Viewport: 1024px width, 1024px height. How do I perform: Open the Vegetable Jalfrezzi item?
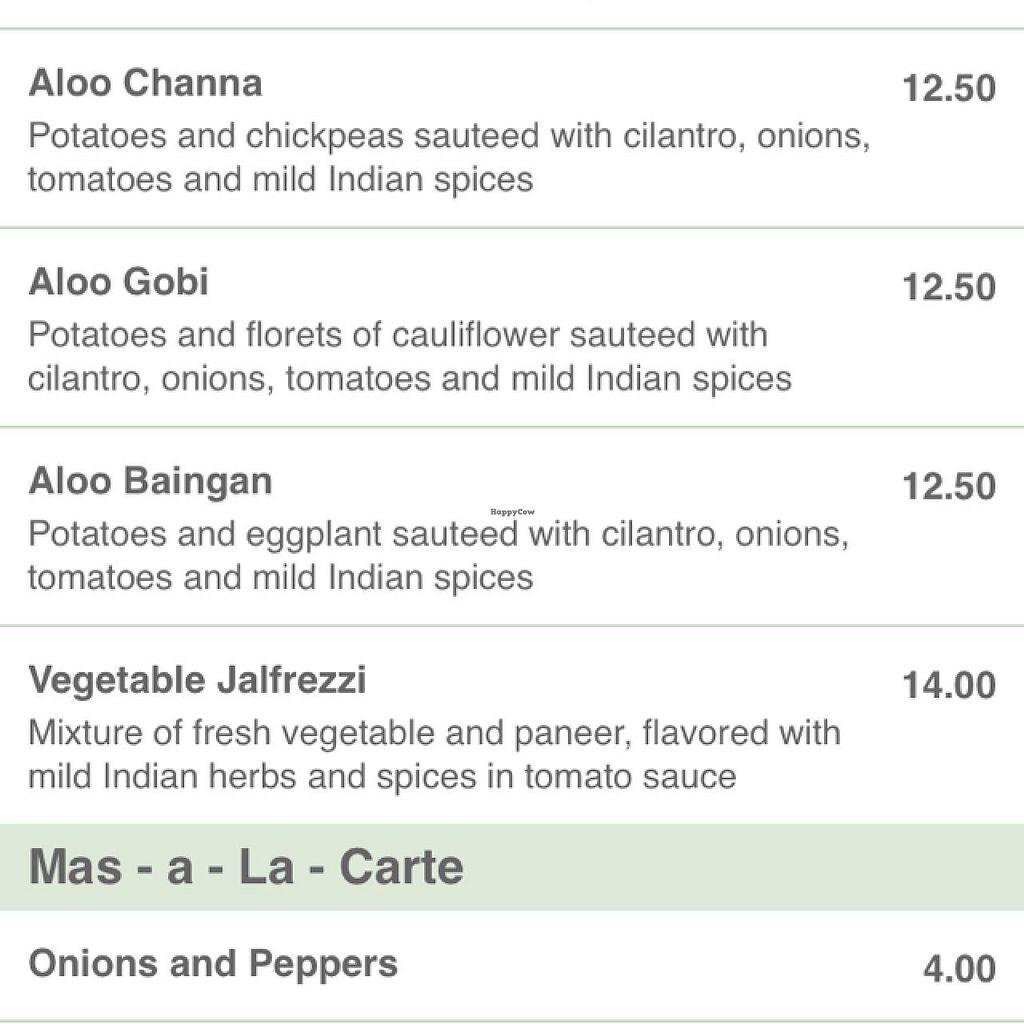(x=197, y=681)
